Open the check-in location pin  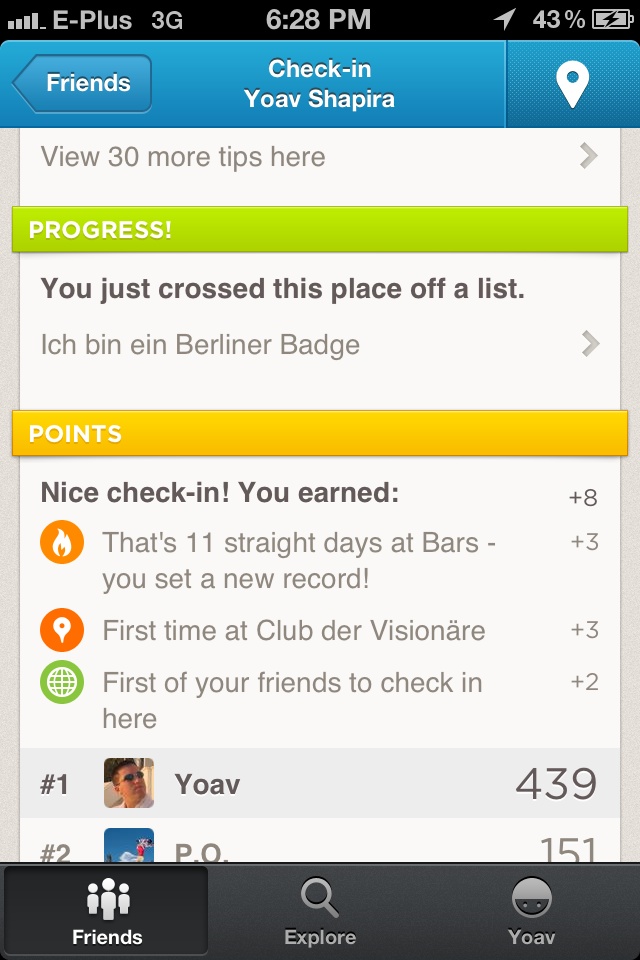572,84
